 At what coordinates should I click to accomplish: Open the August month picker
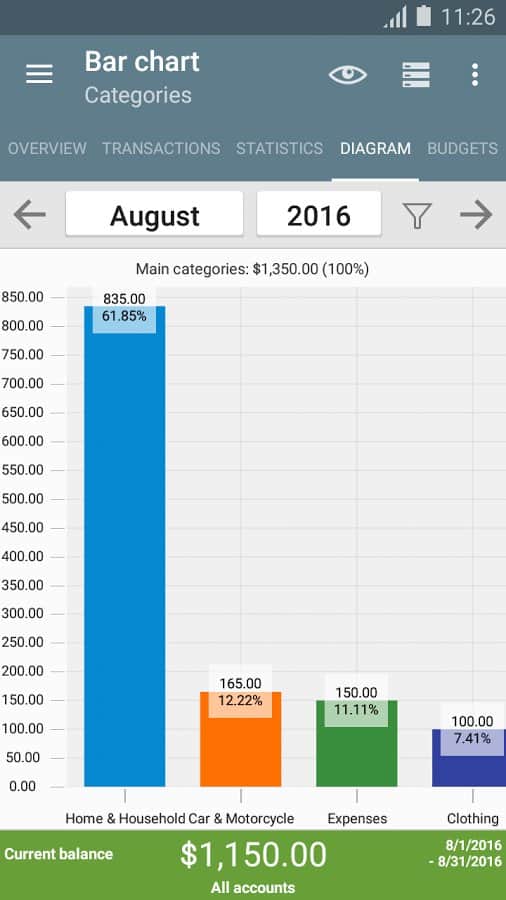tap(154, 214)
